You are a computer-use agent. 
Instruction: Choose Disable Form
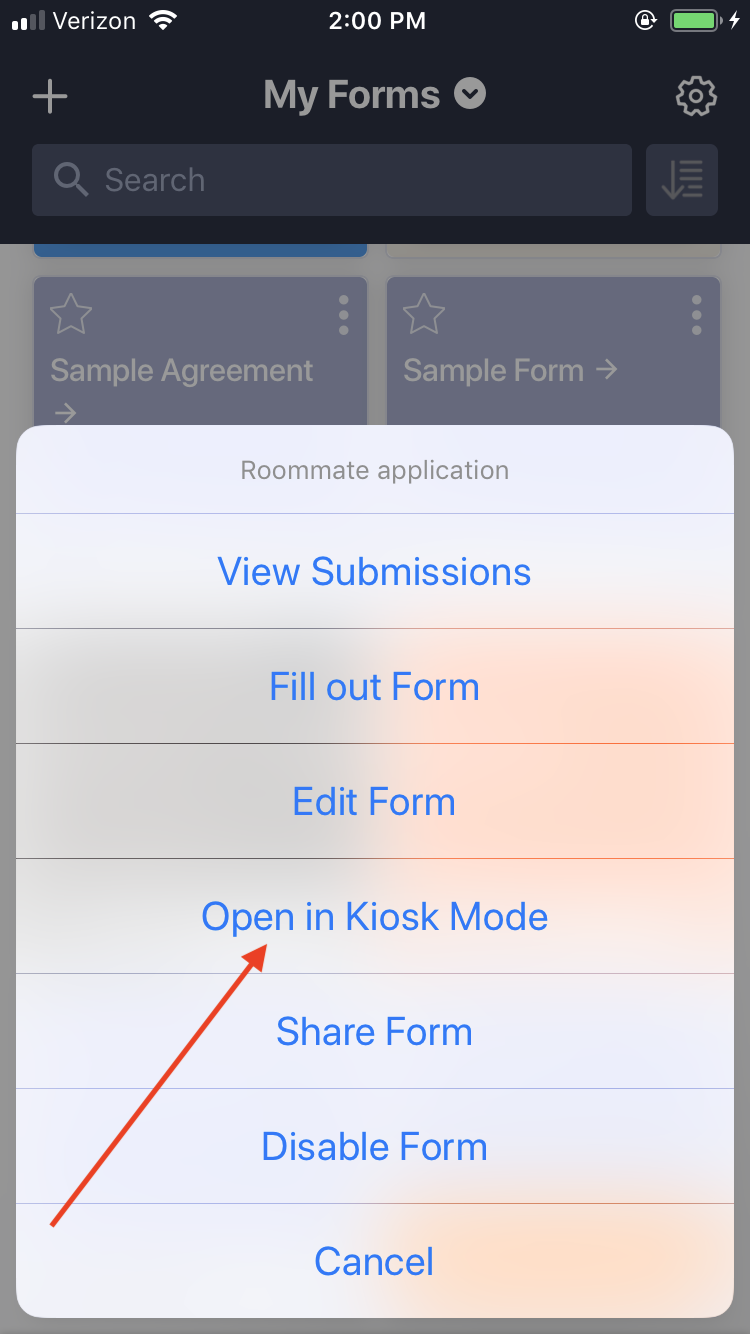[x=374, y=1147]
